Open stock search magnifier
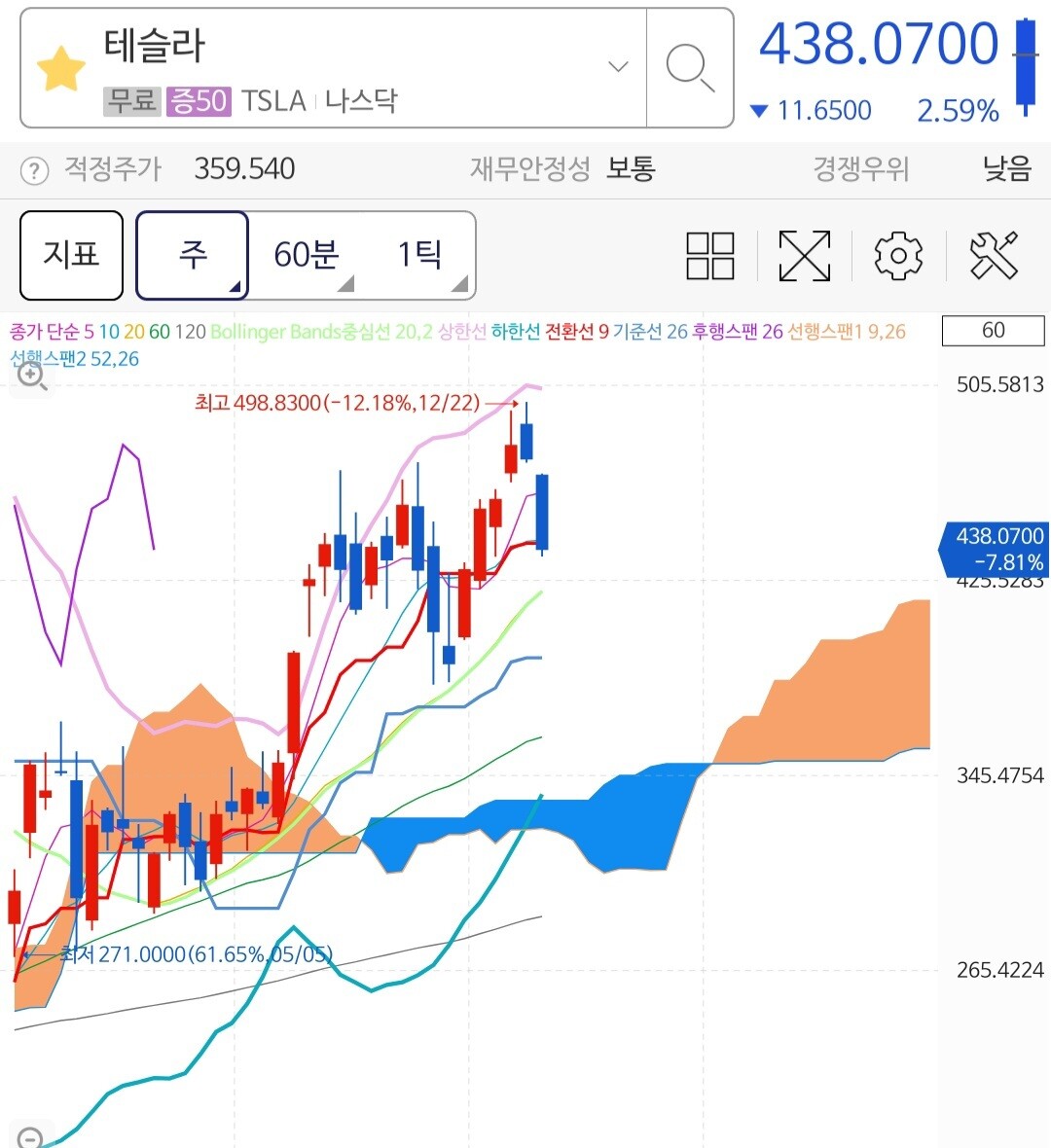Screen dimensions: 1051x1148 [x=689, y=68]
